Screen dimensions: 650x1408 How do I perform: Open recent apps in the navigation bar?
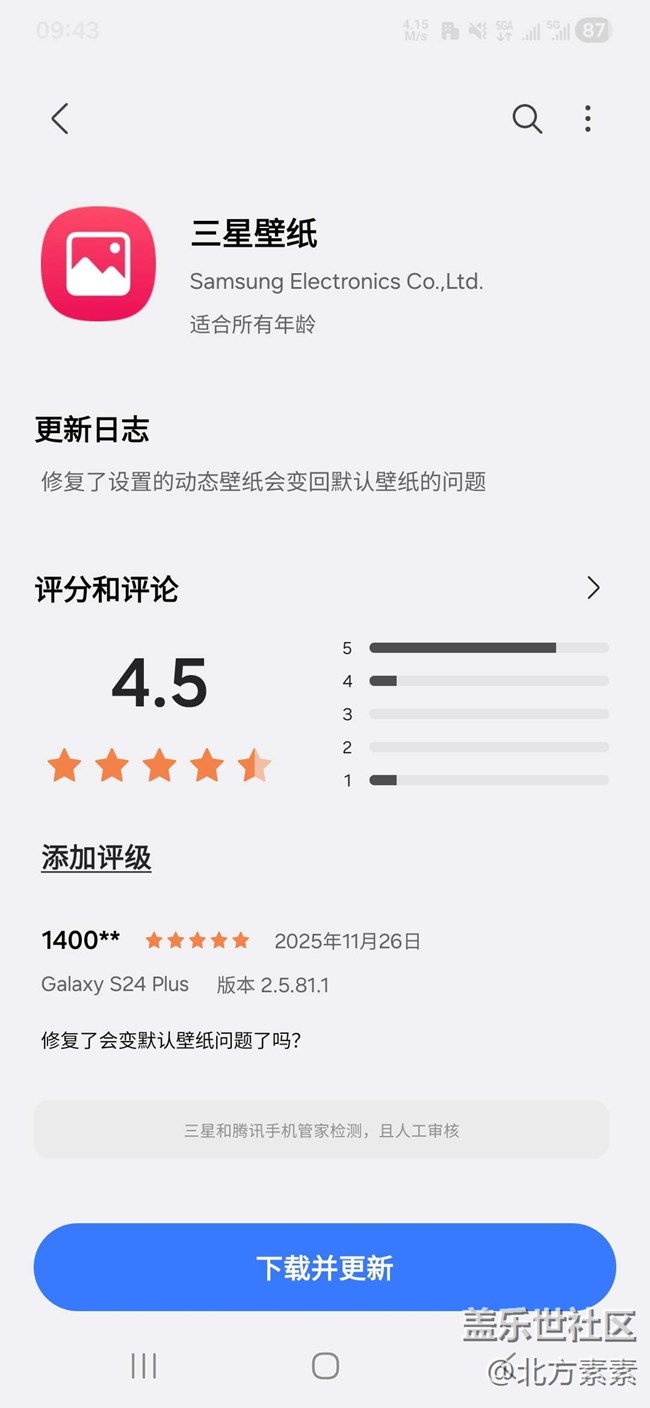pos(144,1366)
